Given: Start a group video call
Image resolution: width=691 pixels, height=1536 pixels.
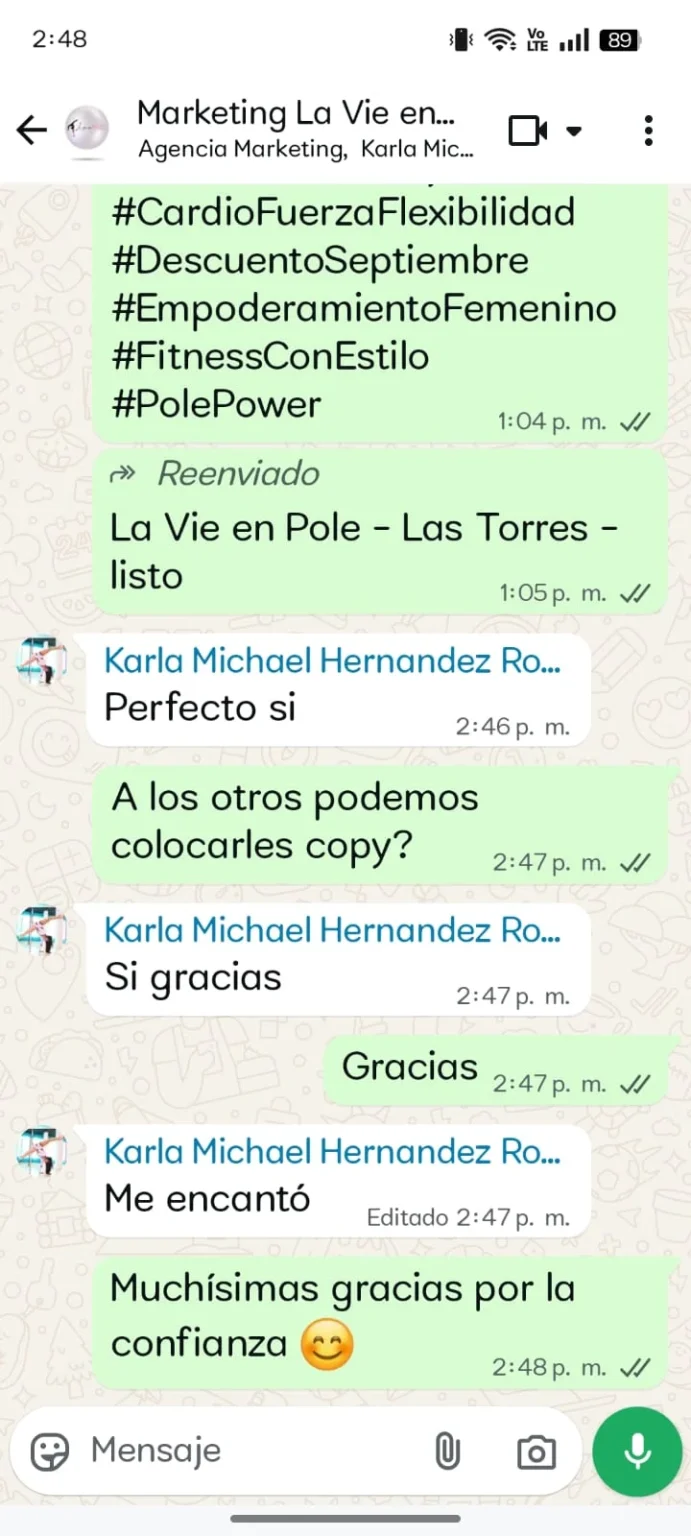Looking at the screenshot, I should [x=528, y=131].
